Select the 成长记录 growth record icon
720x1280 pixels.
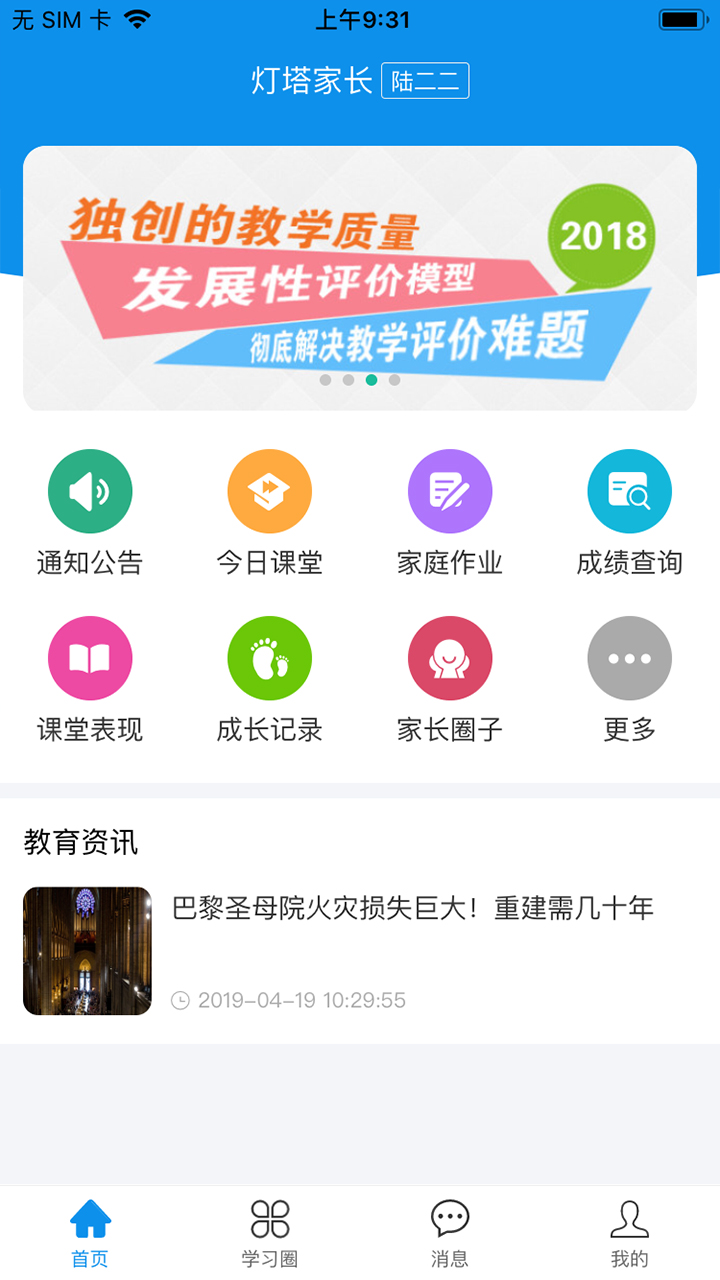[269, 658]
